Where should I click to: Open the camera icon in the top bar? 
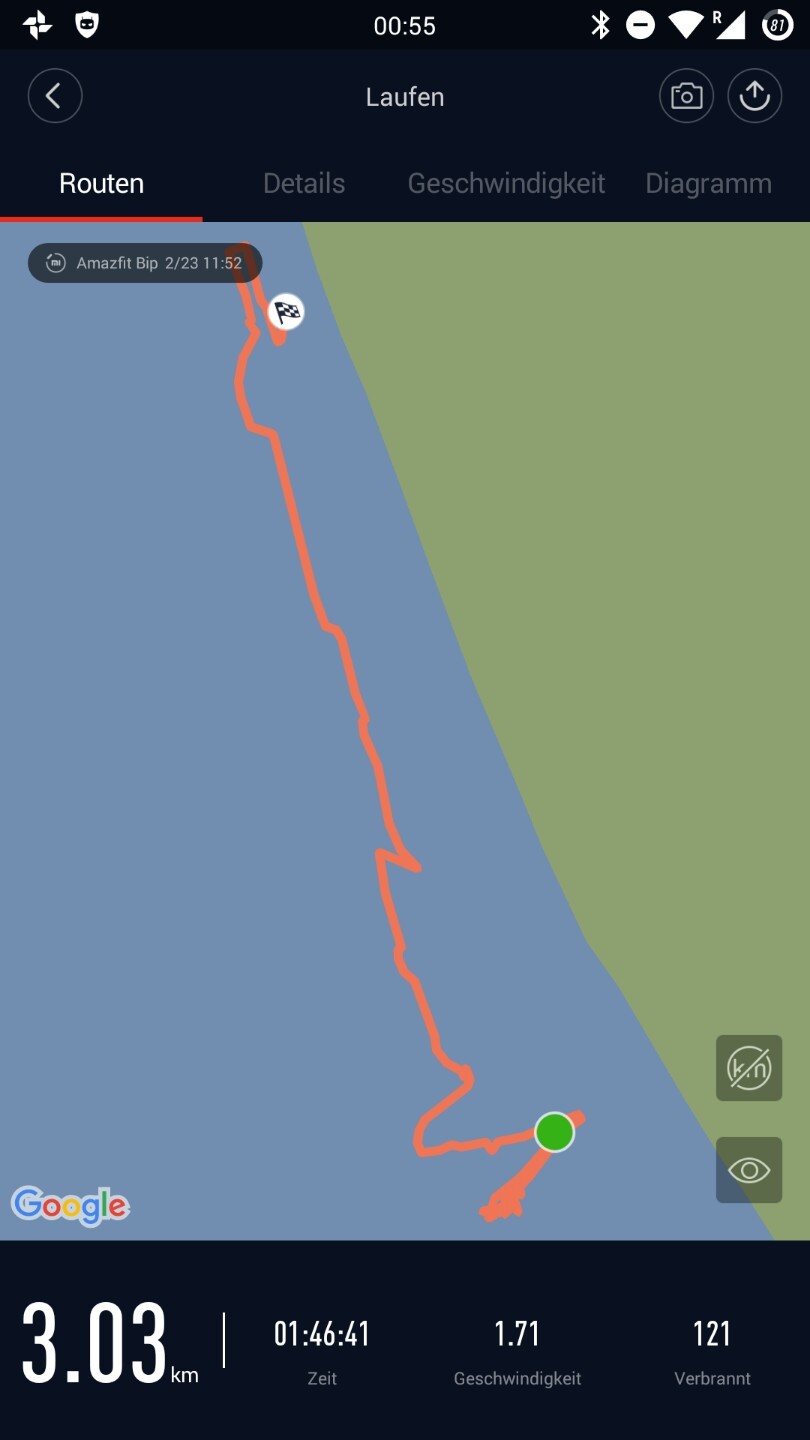(686, 96)
